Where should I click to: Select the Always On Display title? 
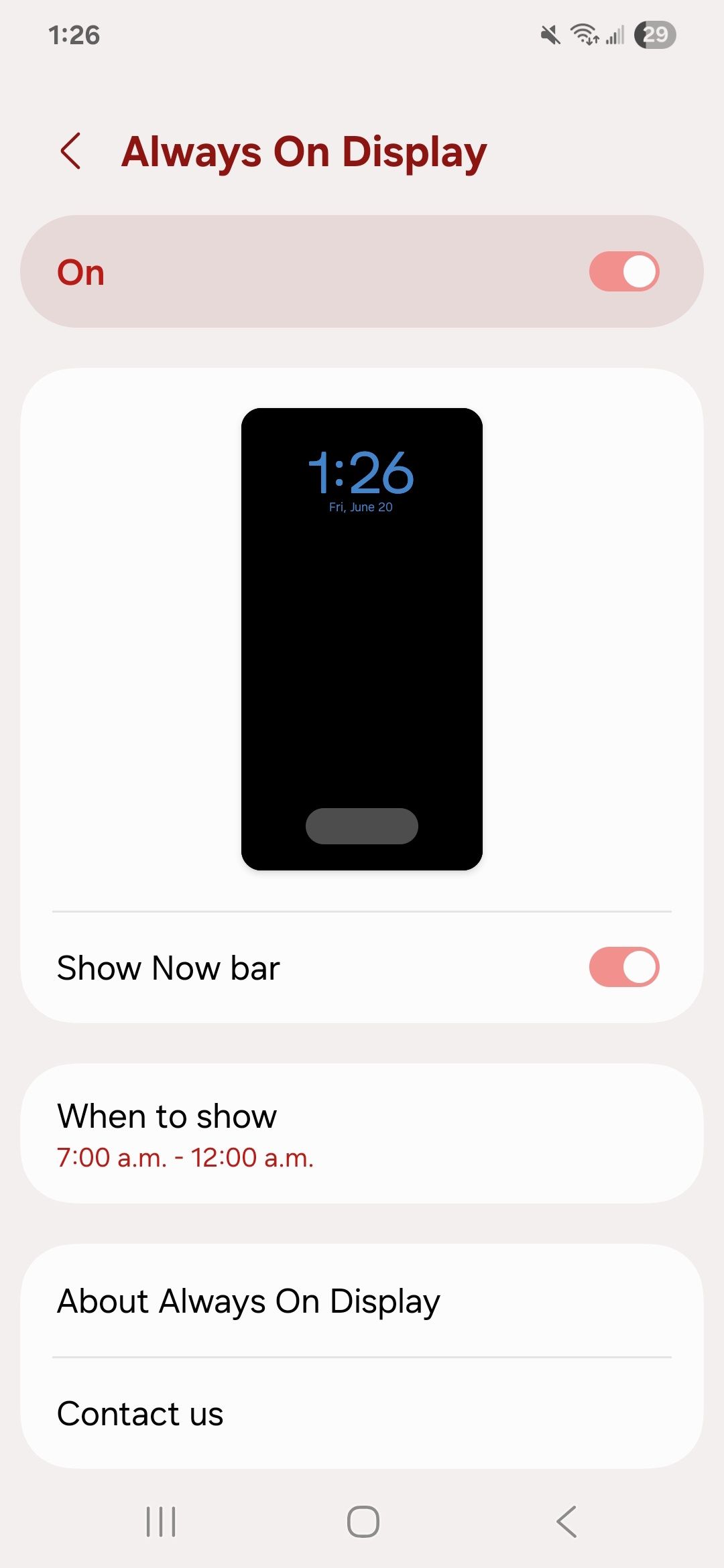(305, 151)
